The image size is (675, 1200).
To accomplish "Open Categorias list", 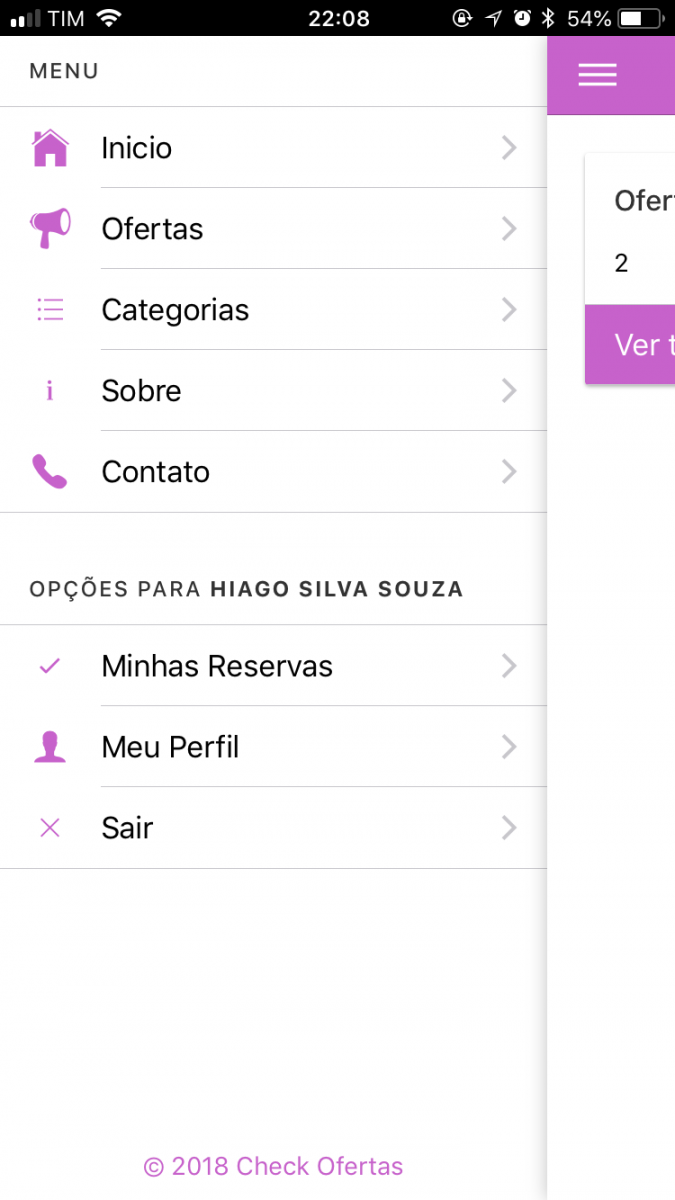I will coord(273,310).
